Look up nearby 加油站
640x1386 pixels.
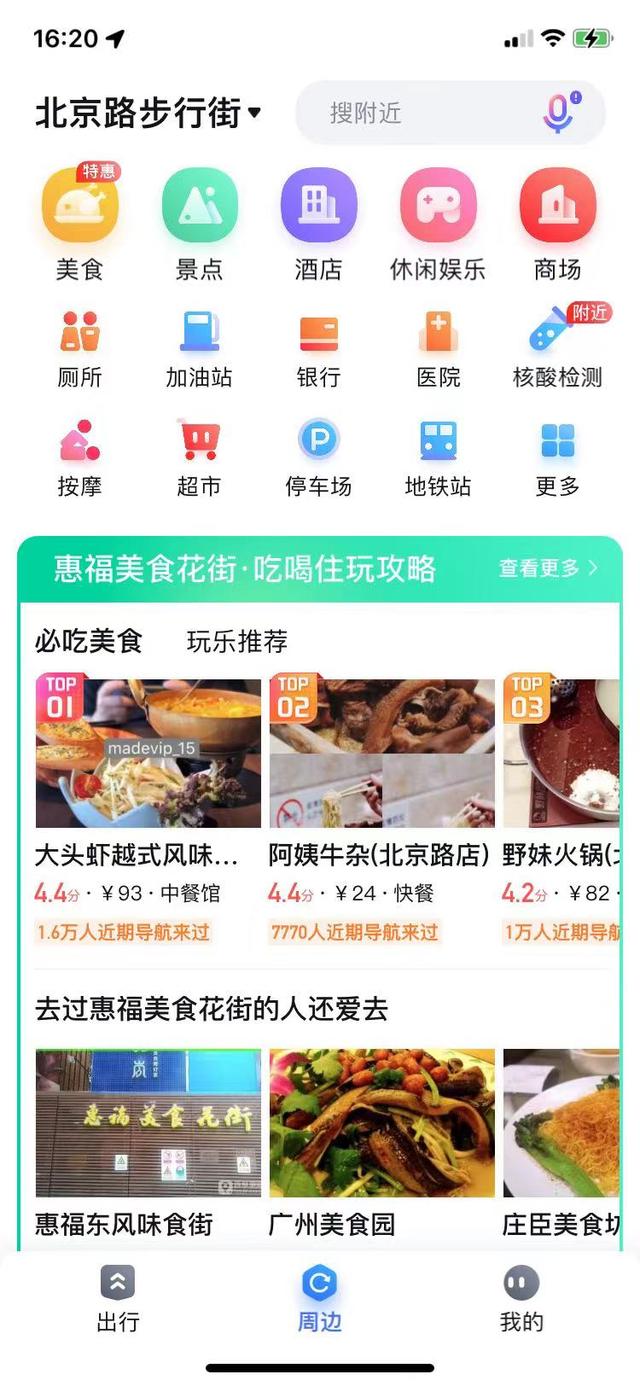[199, 348]
